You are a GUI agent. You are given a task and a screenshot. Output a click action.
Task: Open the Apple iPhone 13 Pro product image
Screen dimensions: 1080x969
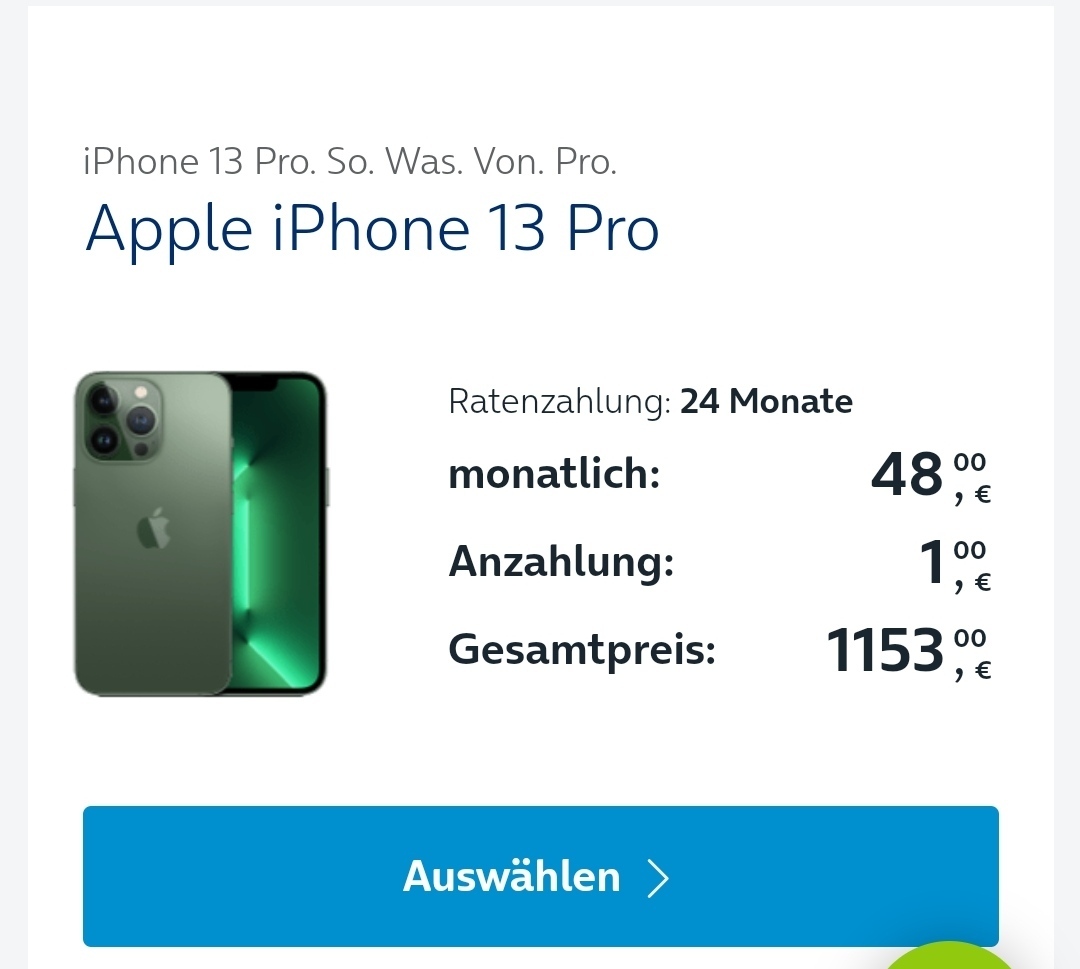(x=201, y=534)
